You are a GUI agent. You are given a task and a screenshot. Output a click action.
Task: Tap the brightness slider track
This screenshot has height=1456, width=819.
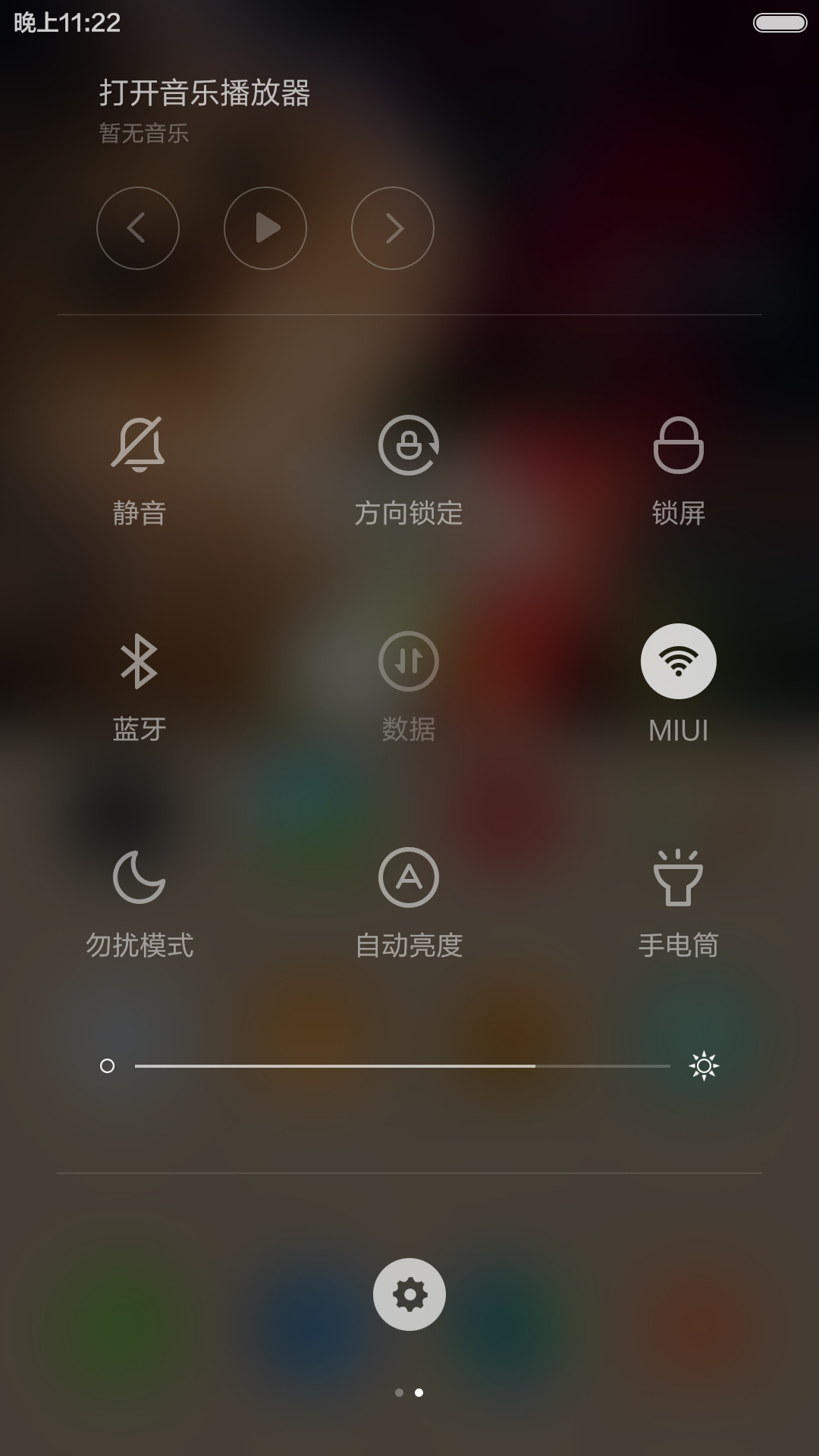click(x=403, y=1066)
